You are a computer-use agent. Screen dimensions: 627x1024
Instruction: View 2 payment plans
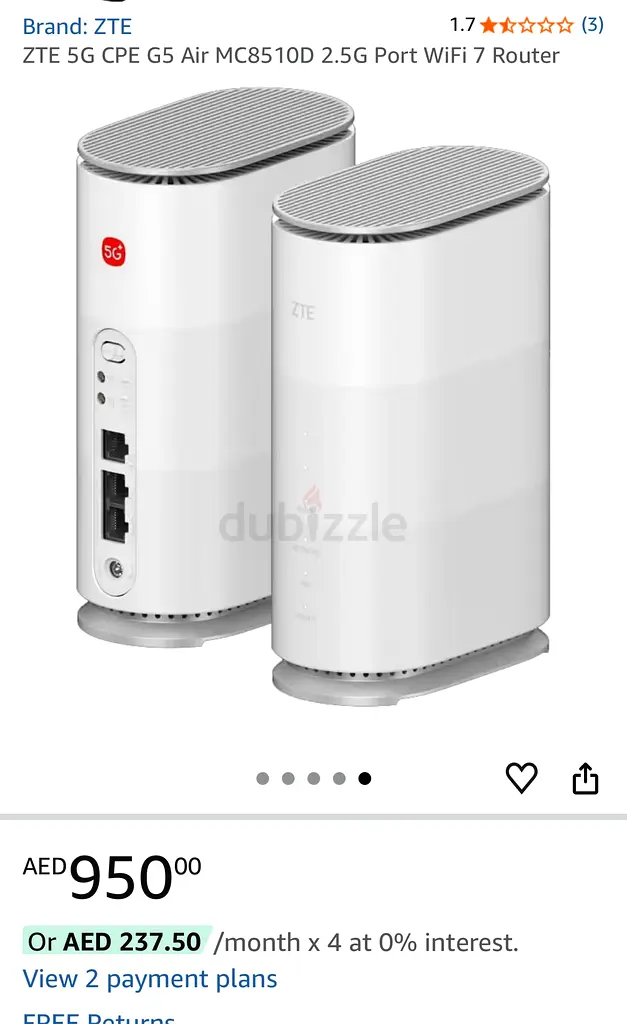tap(150, 979)
